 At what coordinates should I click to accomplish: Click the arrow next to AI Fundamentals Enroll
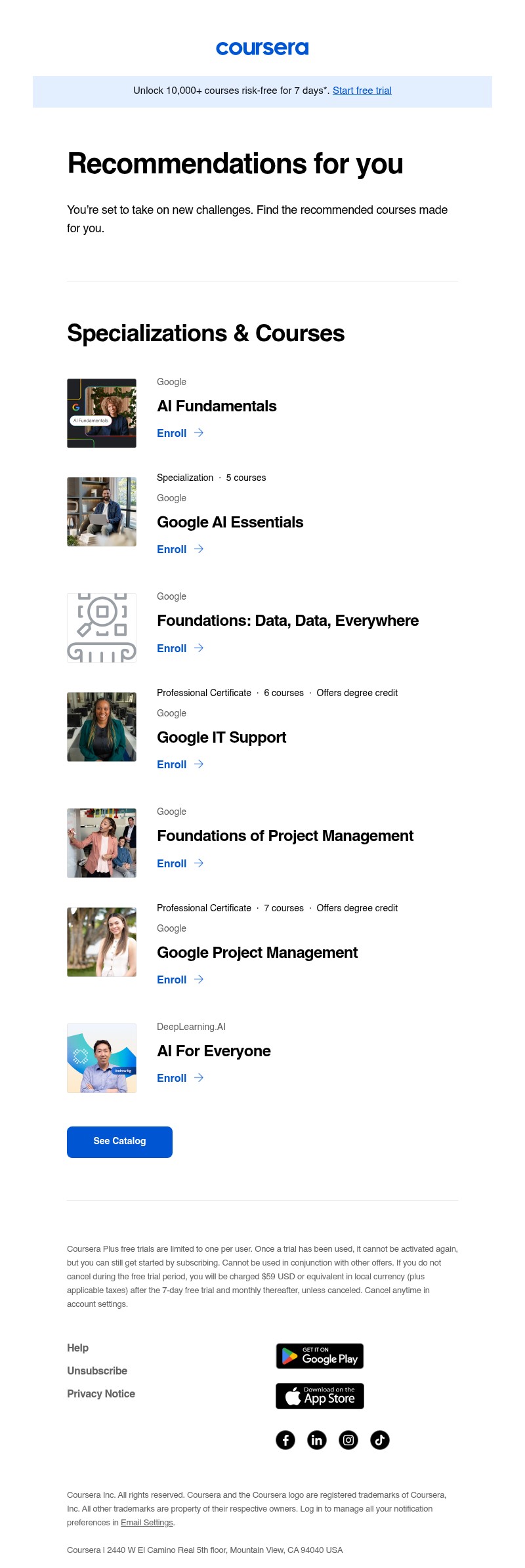[x=199, y=433]
